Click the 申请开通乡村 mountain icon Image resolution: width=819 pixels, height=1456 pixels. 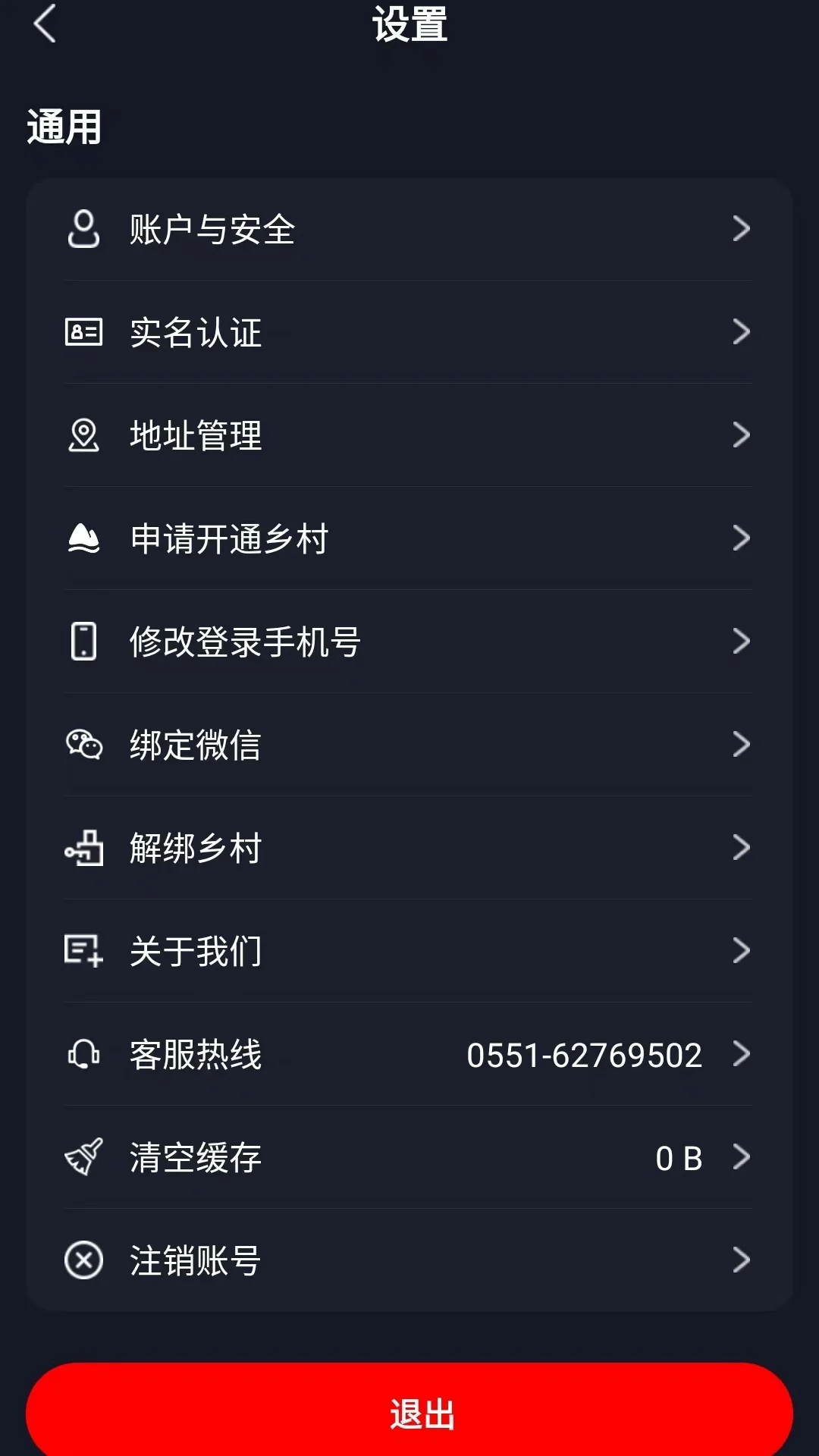click(x=86, y=538)
